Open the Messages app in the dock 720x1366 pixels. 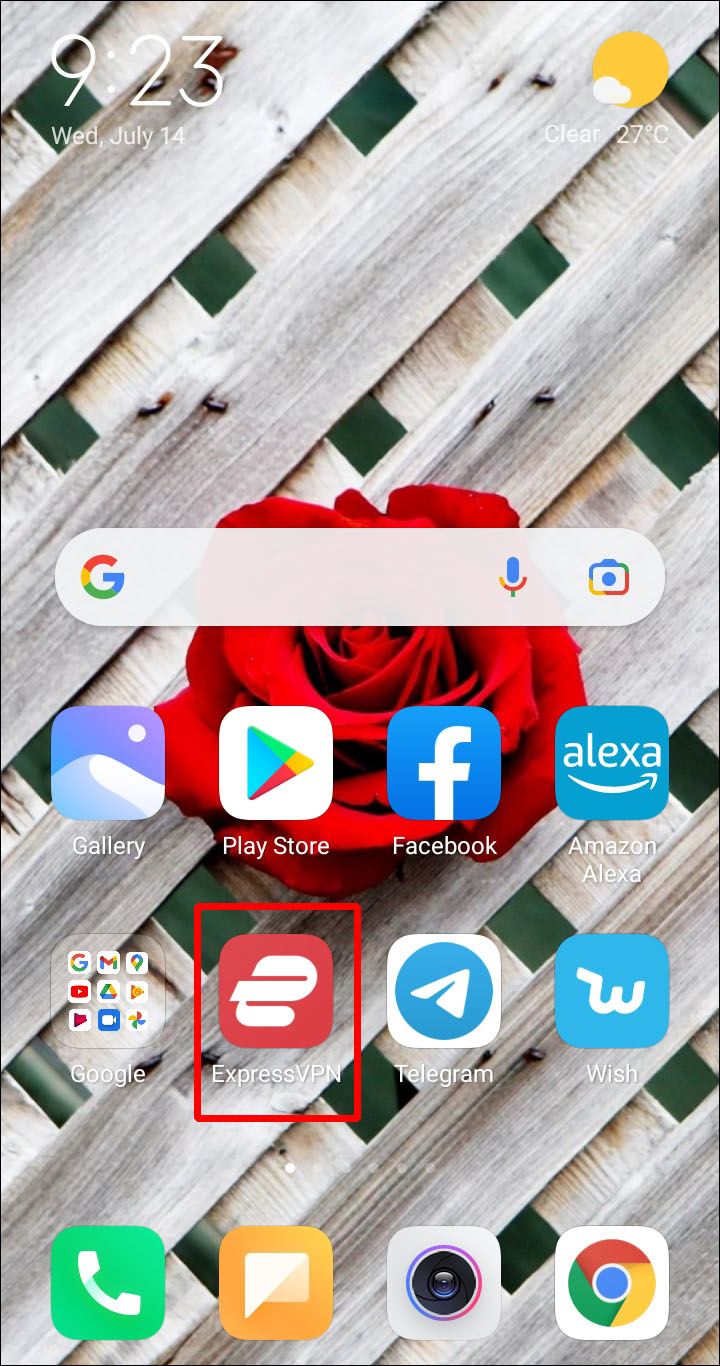[x=276, y=1283]
